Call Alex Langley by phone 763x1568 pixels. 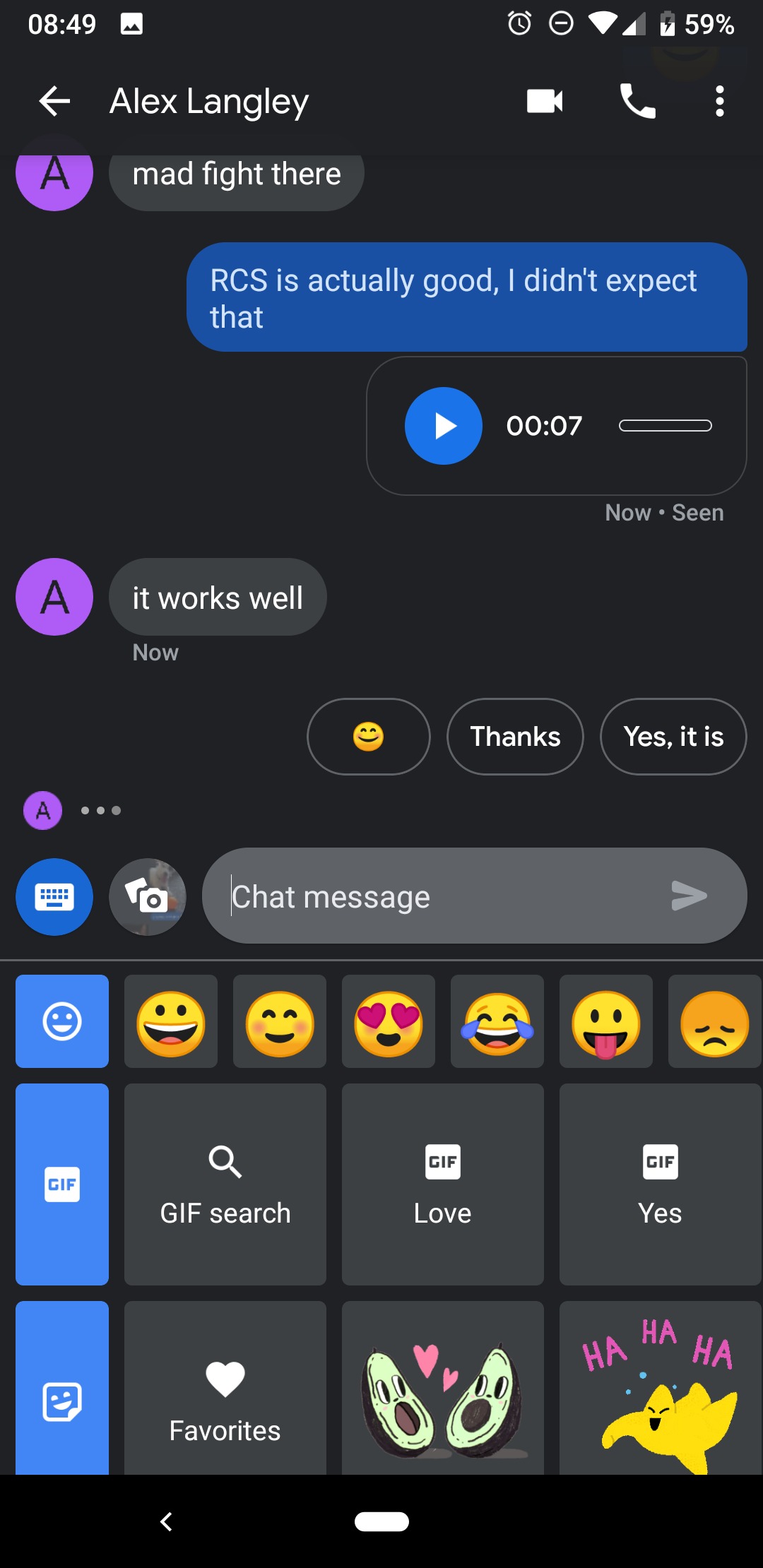(637, 102)
